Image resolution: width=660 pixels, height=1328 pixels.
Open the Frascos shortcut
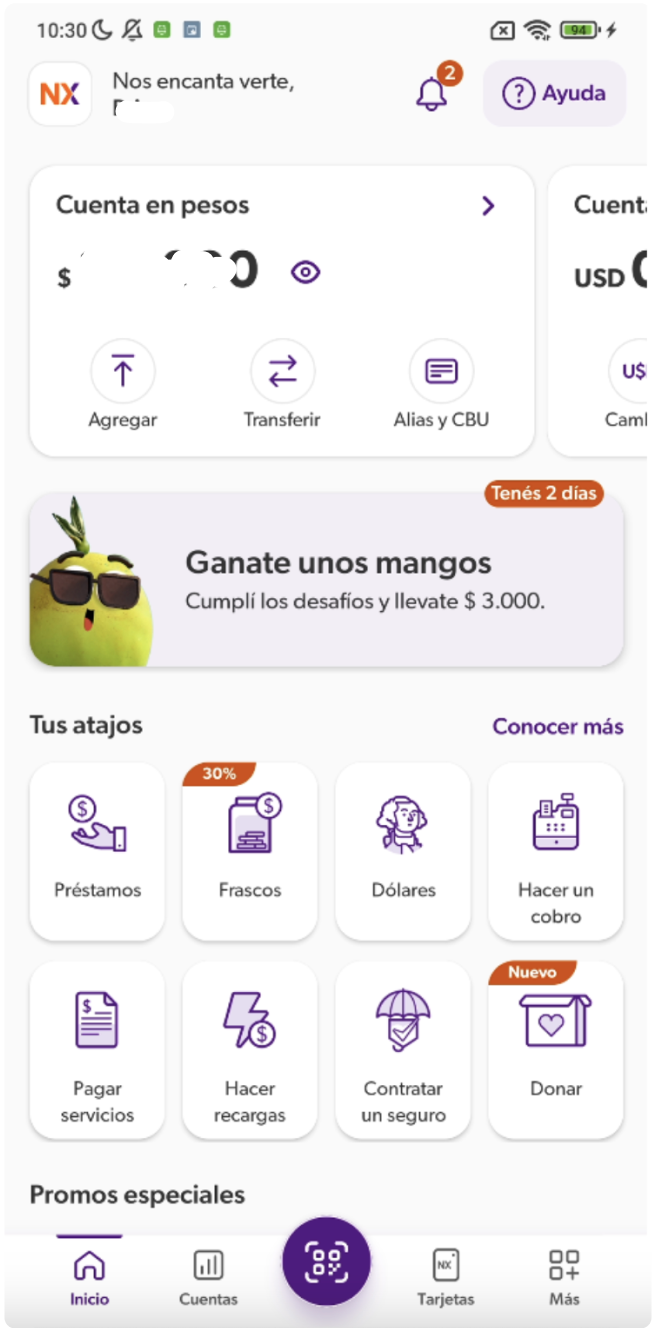tap(250, 850)
